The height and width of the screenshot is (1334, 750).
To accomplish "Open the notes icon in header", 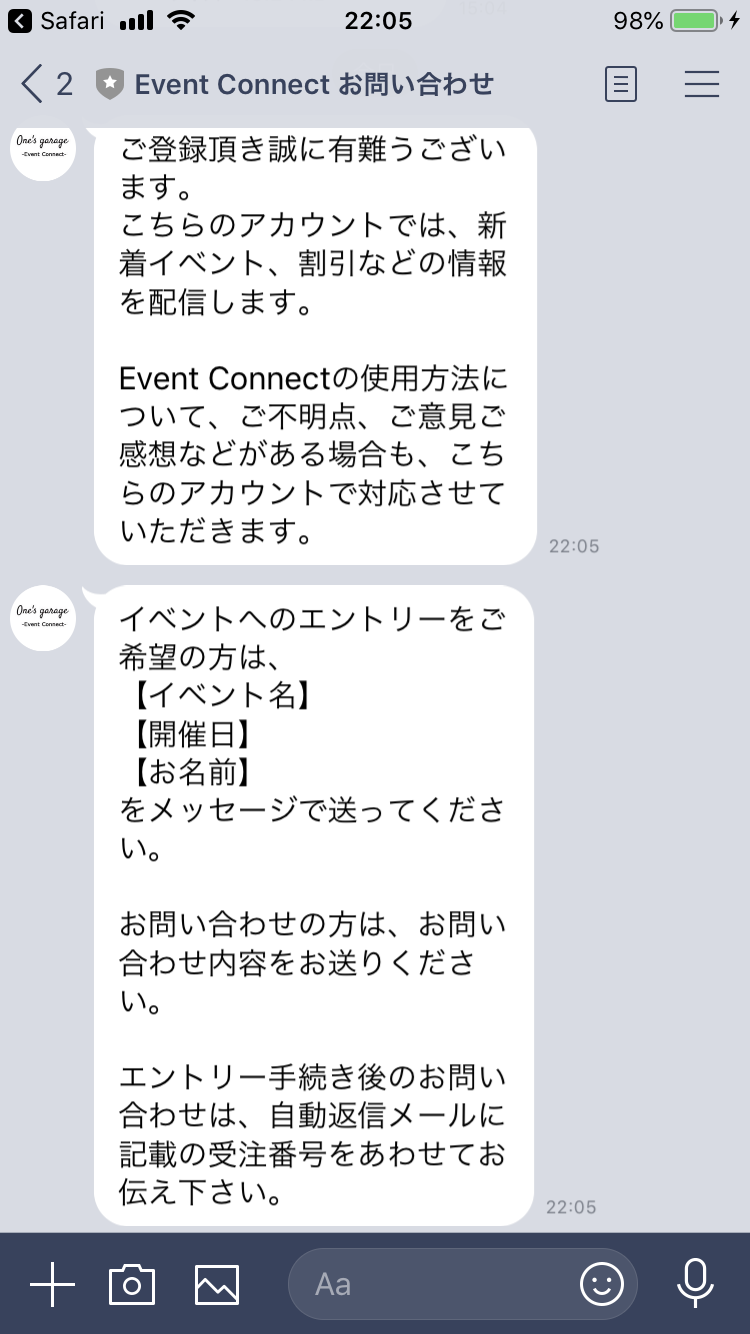I will pyautogui.click(x=620, y=84).
